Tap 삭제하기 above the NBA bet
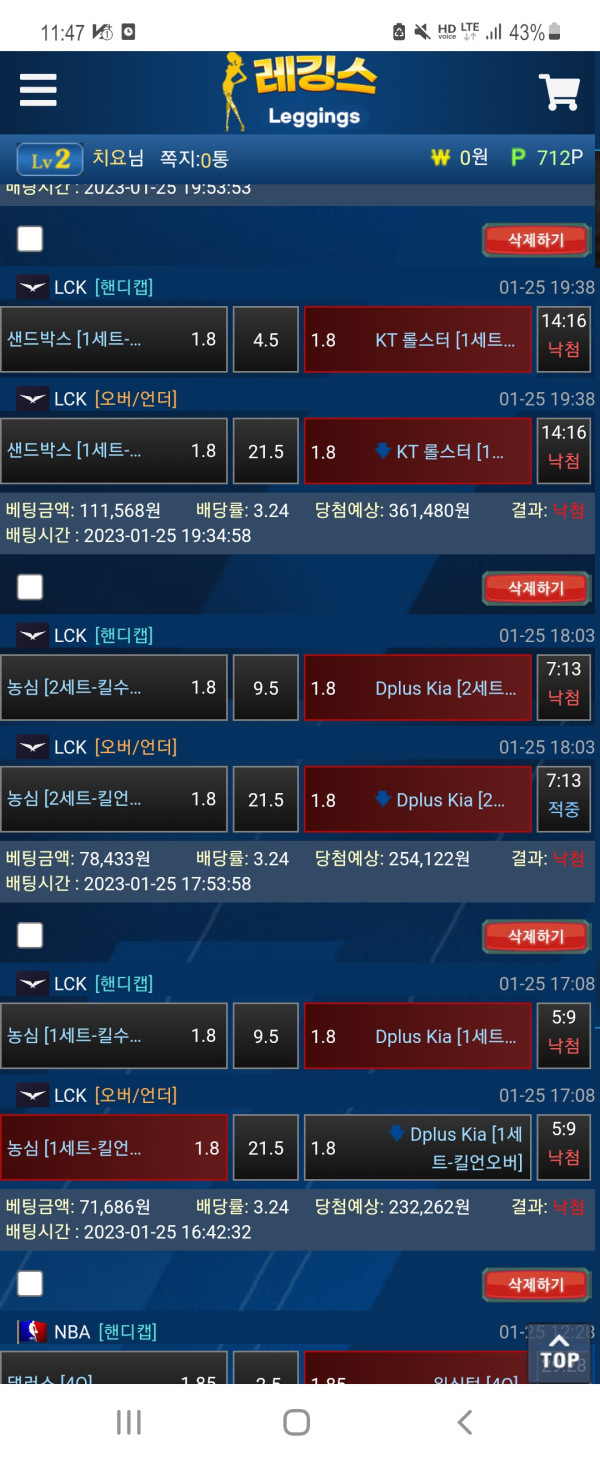Image resolution: width=600 pixels, height=1464 pixels. click(536, 1284)
